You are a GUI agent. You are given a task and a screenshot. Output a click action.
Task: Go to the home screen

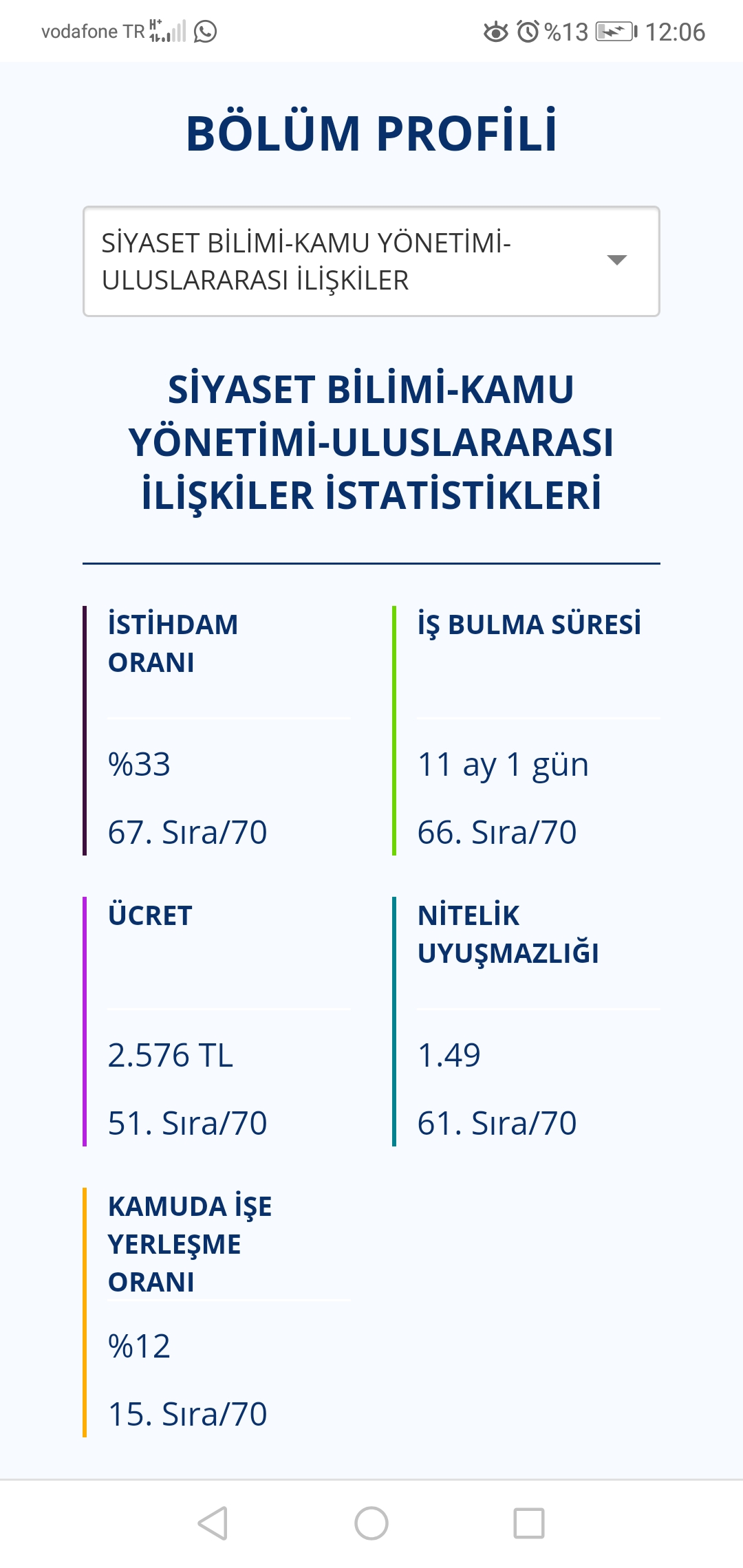(371, 1523)
